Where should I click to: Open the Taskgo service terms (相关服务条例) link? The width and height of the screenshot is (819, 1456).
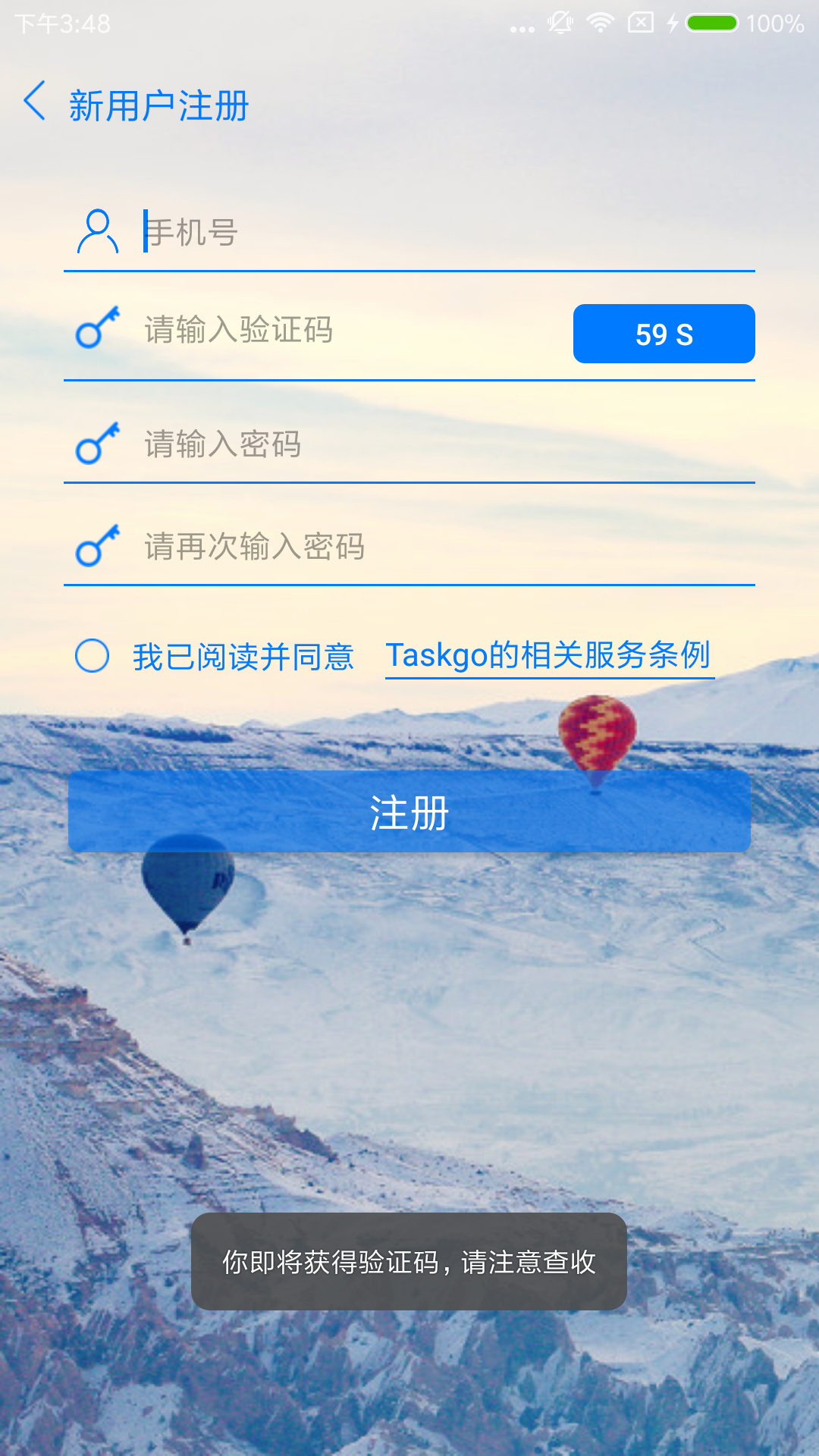pos(548,656)
